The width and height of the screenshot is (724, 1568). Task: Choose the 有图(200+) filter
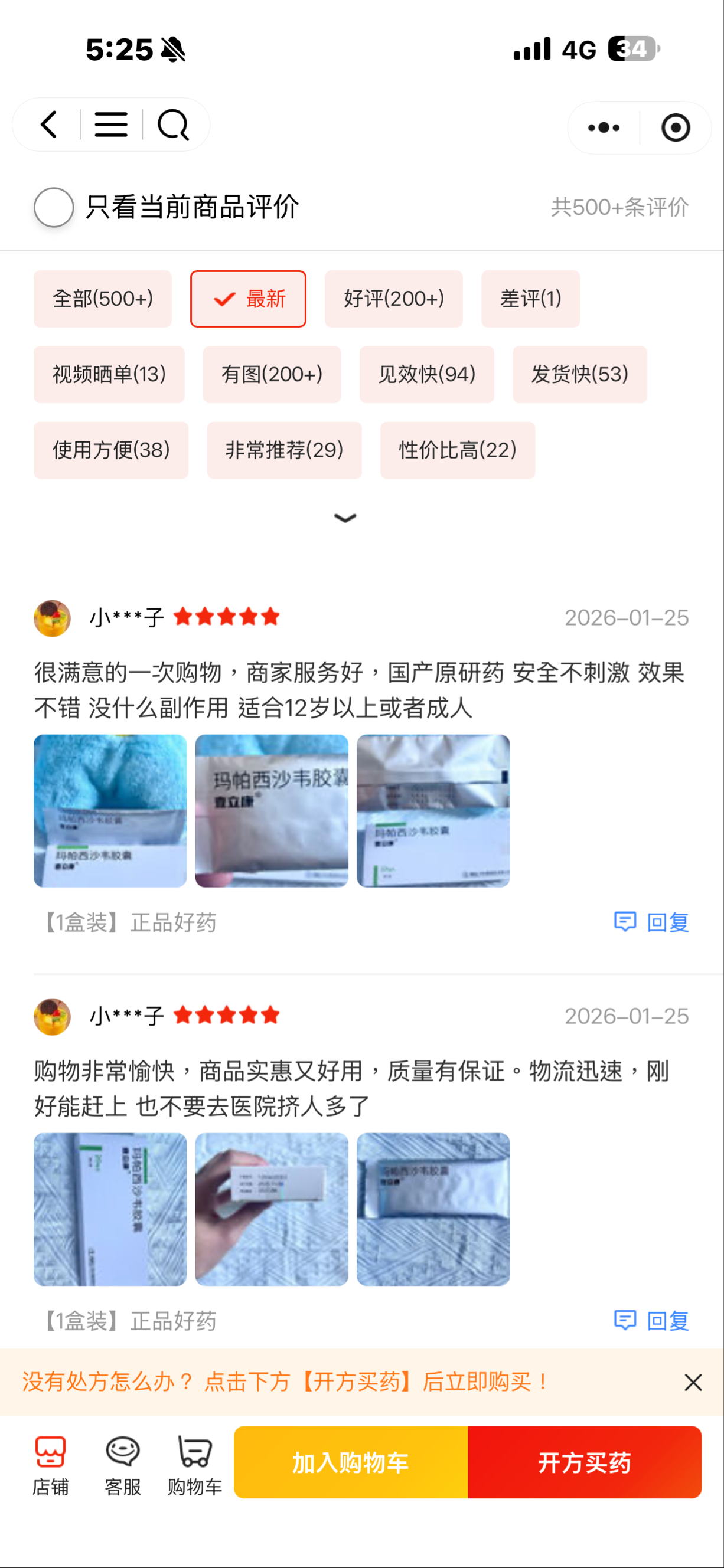tap(272, 375)
